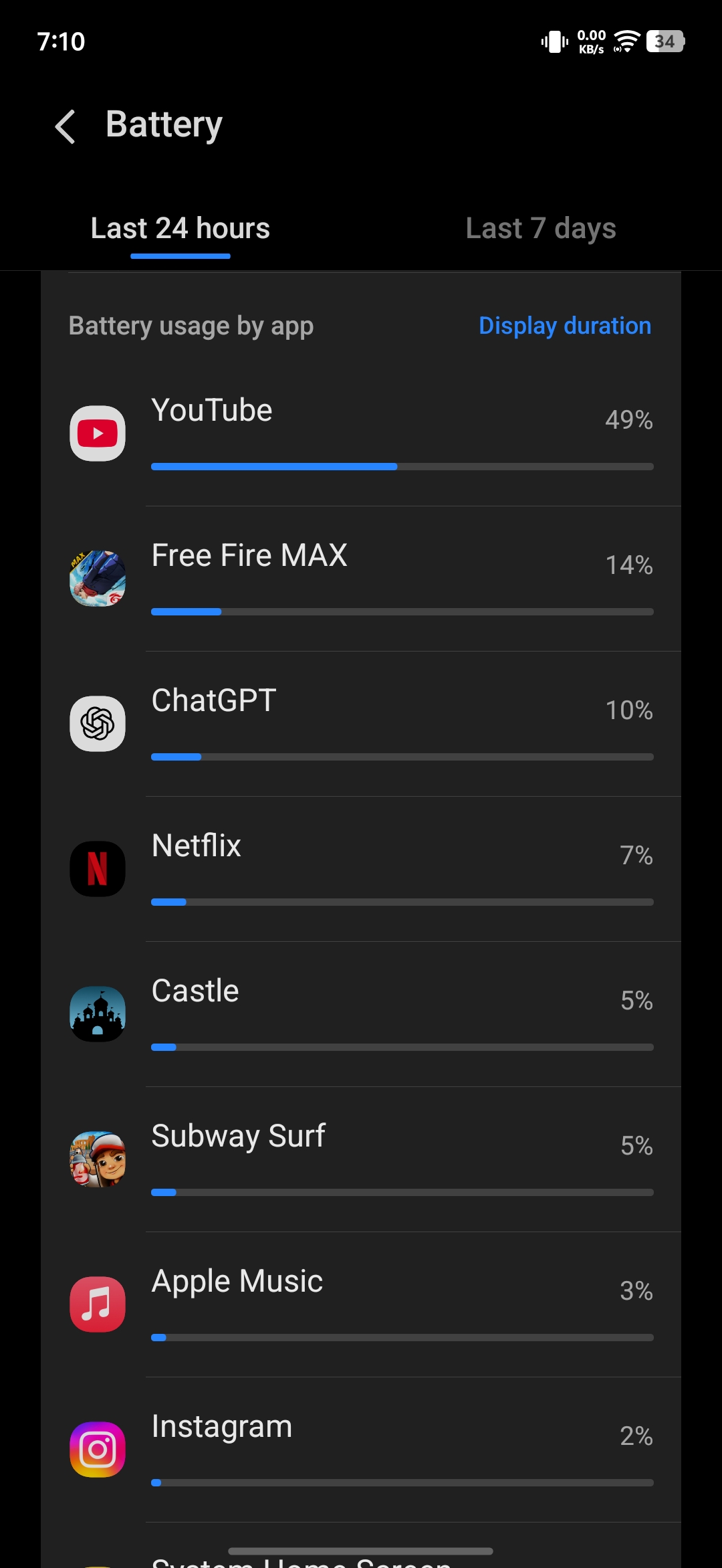Go back from the Battery screen
722x1568 pixels.
tap(65, 126)
